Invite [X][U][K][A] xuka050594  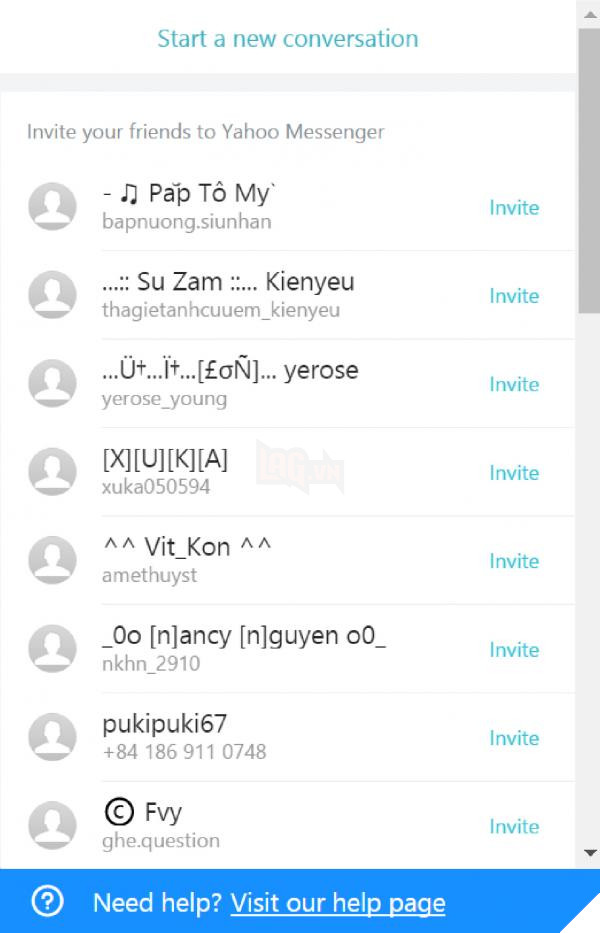[514, 473]
